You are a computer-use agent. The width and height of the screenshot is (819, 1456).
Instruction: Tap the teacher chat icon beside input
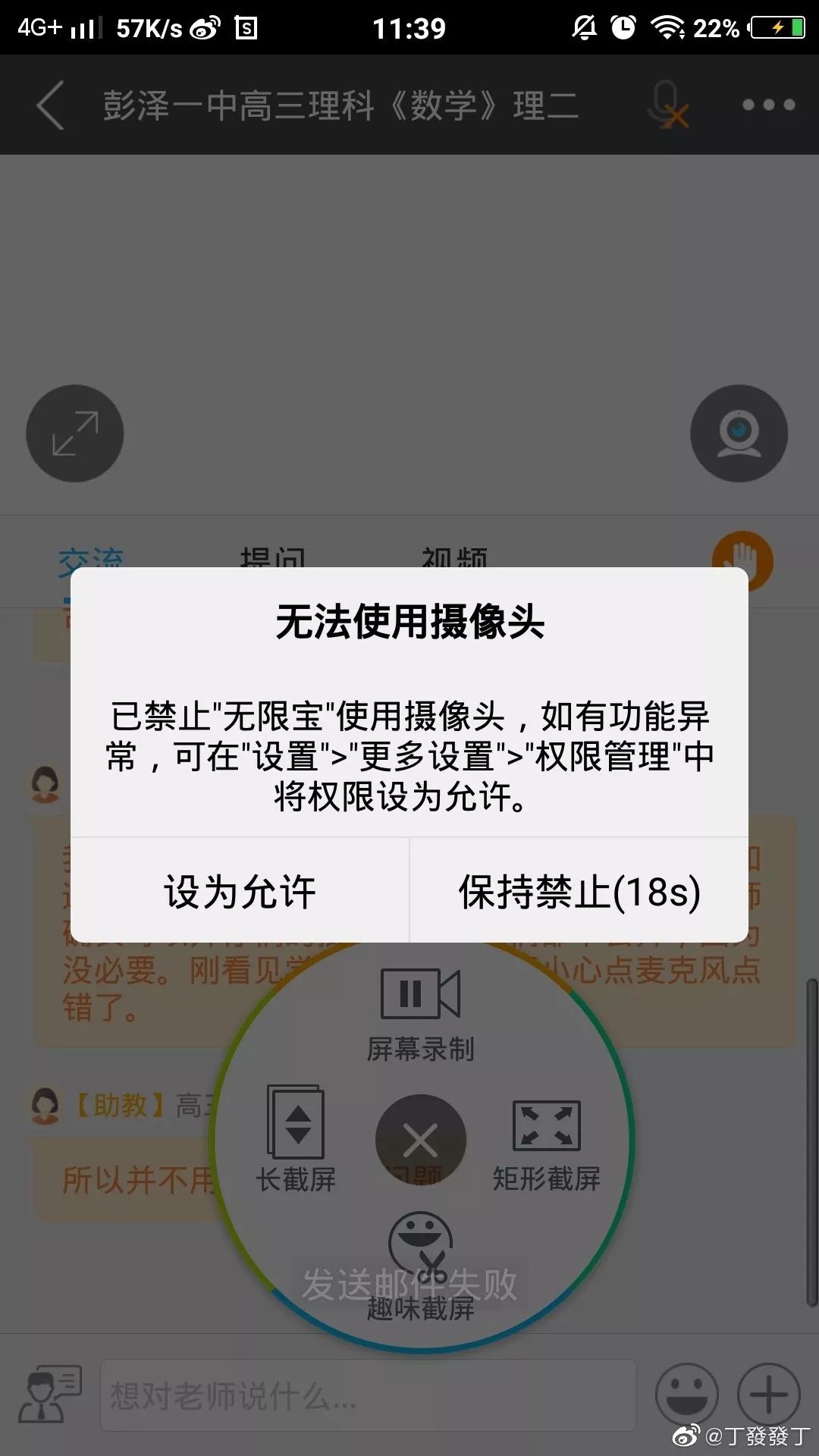point(50,1395)
